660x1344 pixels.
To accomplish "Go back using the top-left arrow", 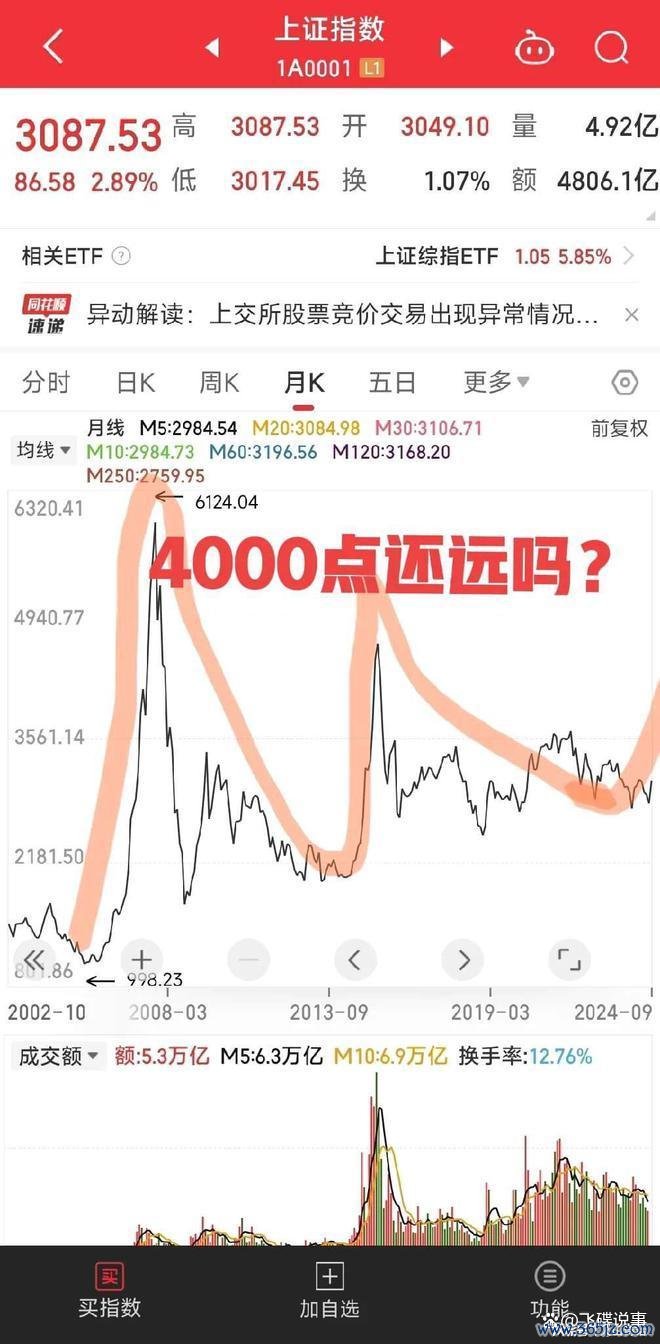I will click(x=52, y=46).
